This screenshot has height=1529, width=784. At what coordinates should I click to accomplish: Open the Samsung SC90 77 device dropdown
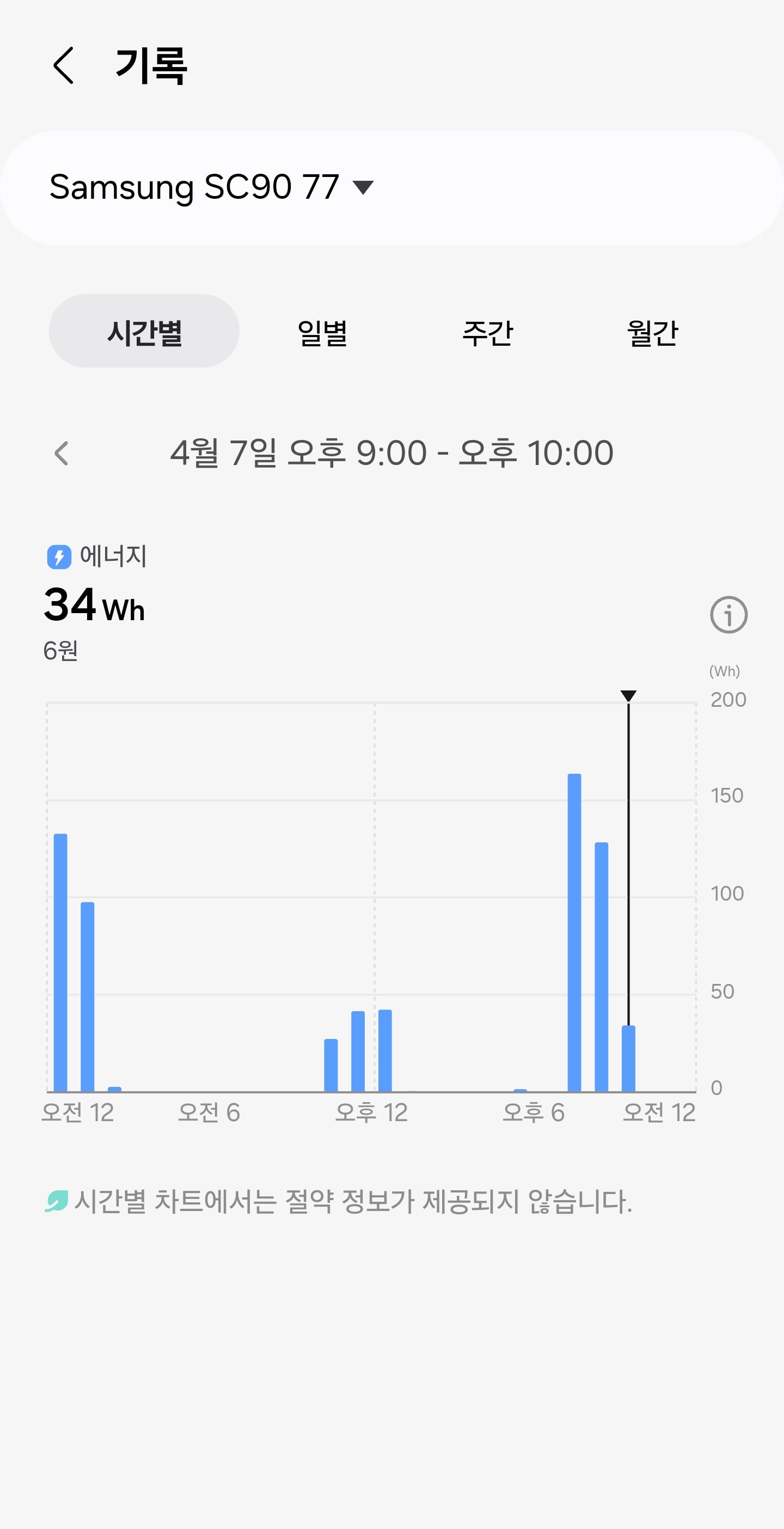[x=212, y=187]
